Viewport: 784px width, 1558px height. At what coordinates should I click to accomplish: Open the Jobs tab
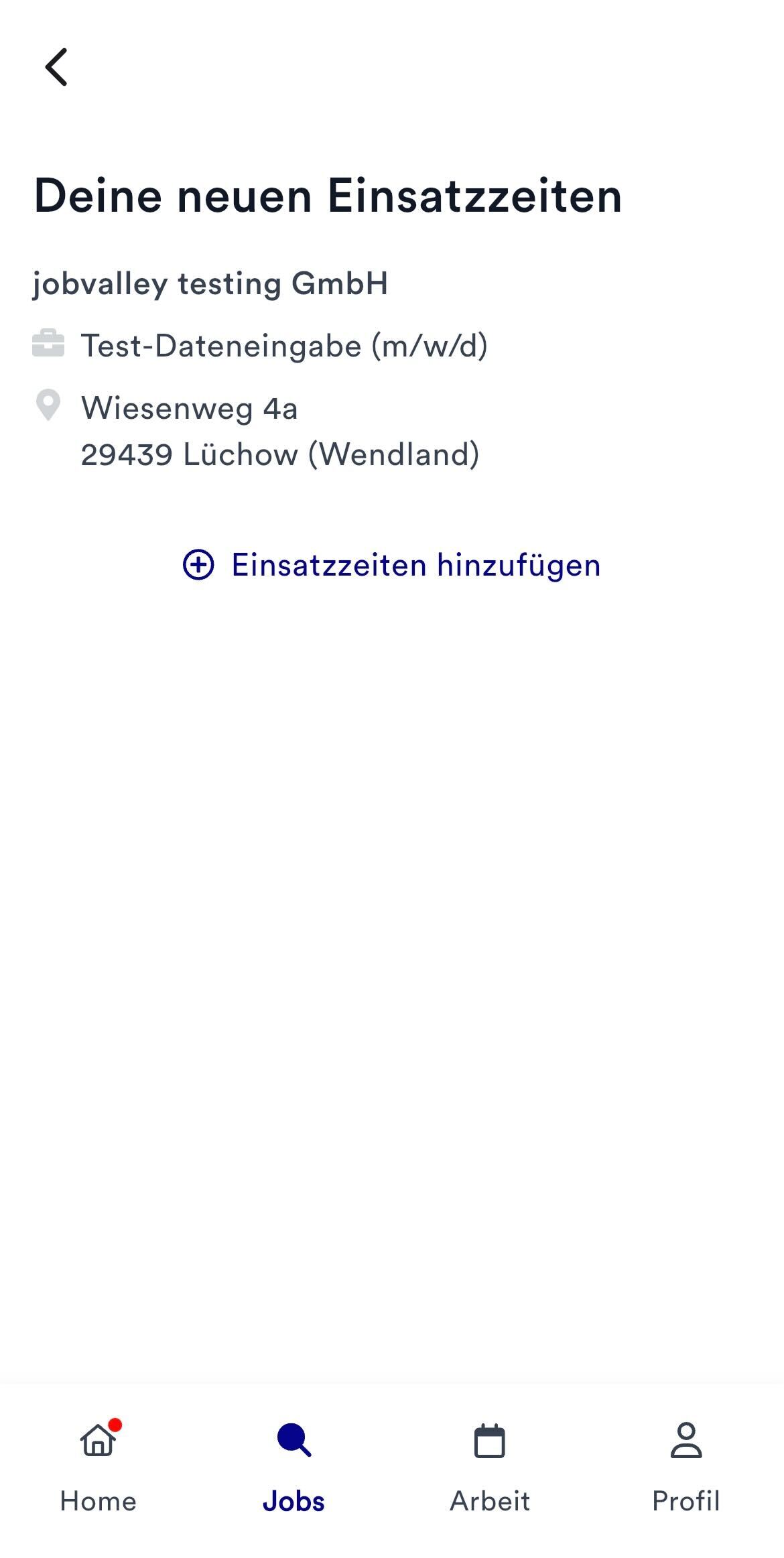(x=293, y=1466)
